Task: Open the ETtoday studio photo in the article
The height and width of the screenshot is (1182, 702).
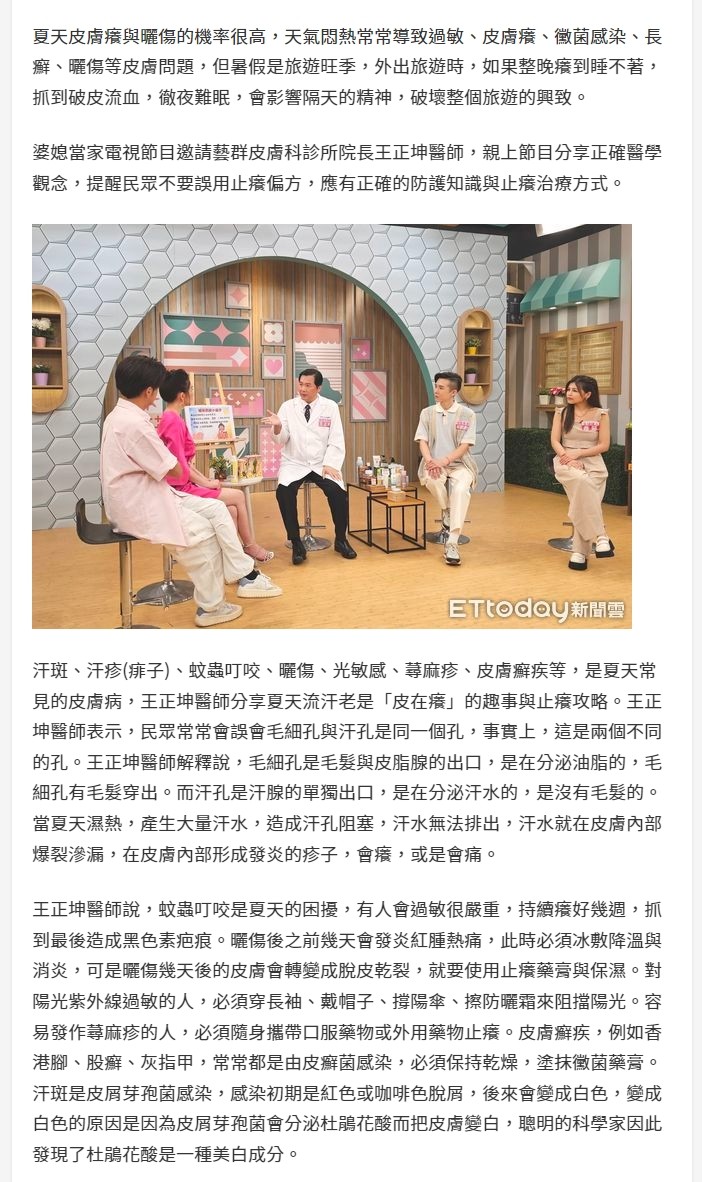Action: click(x=332, y=426)
